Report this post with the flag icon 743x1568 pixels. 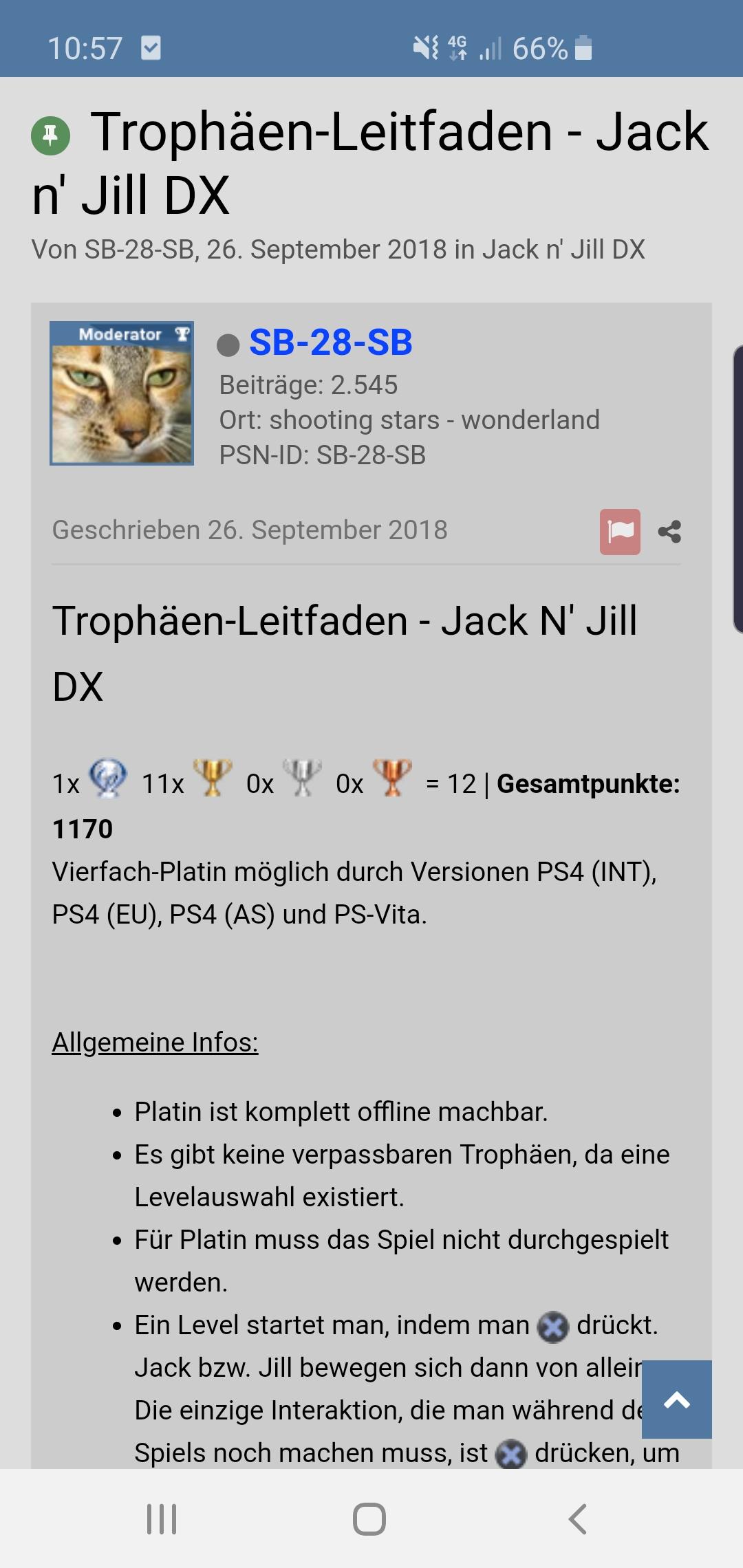(620, 532)
